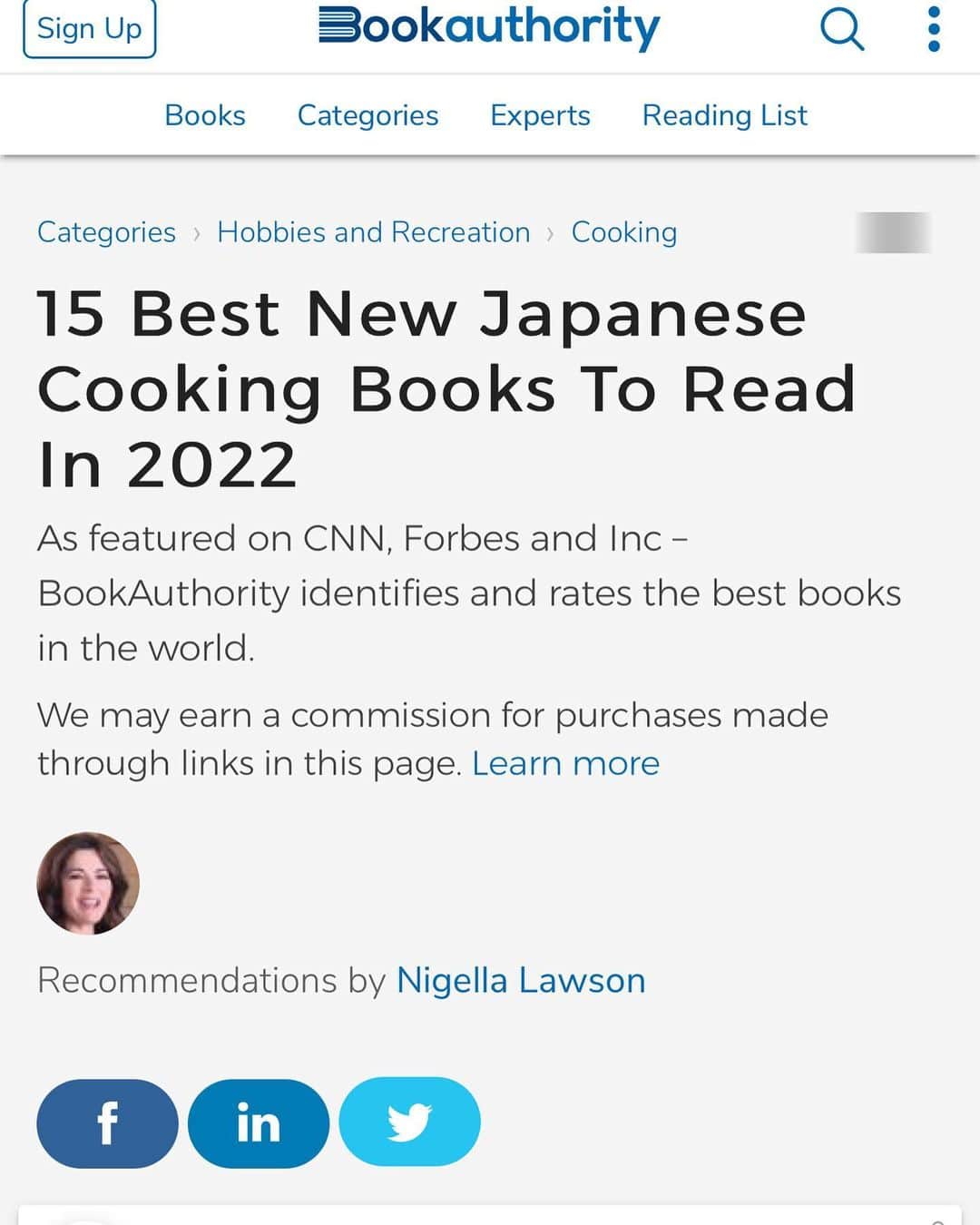Switch to the Books section
Image resolution: width=980 pixels, height=1225 pixels.
point(204,115)
